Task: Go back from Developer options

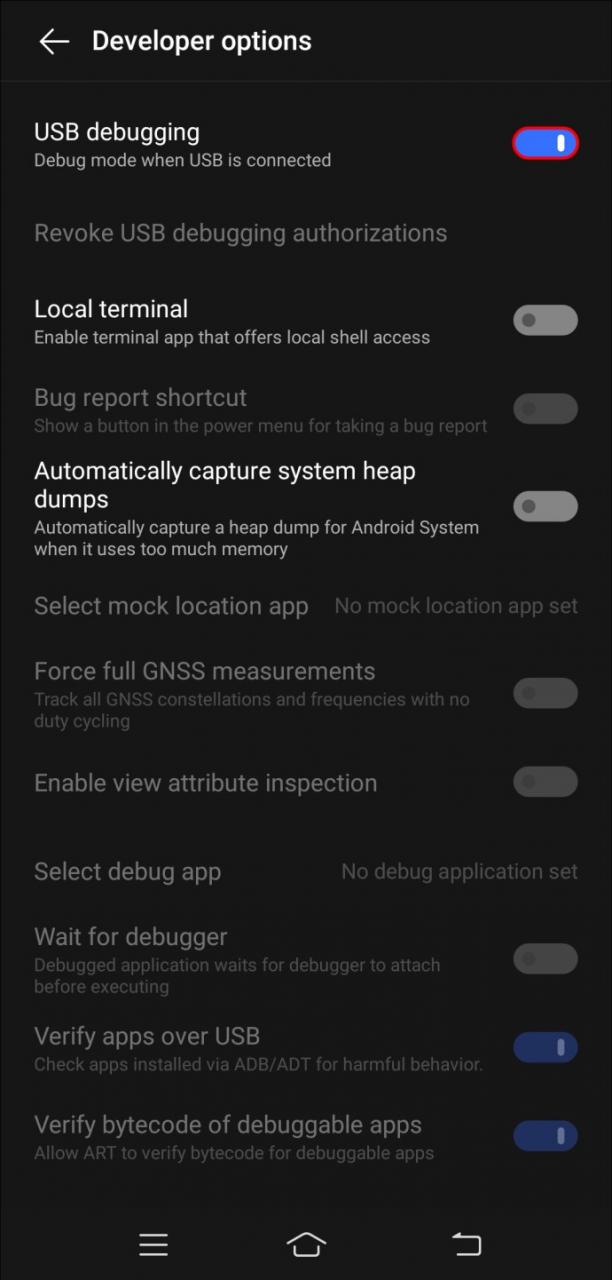Action: coord(53,41)
